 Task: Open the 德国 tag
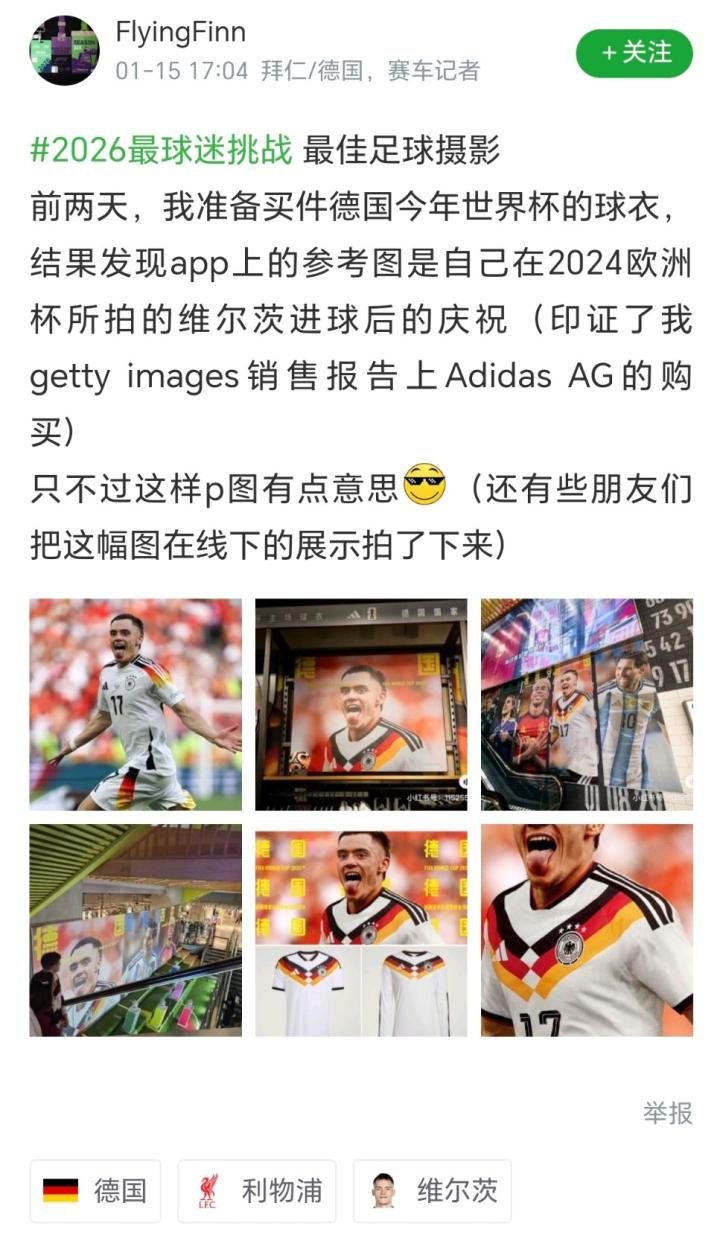tap(96, 1191)
